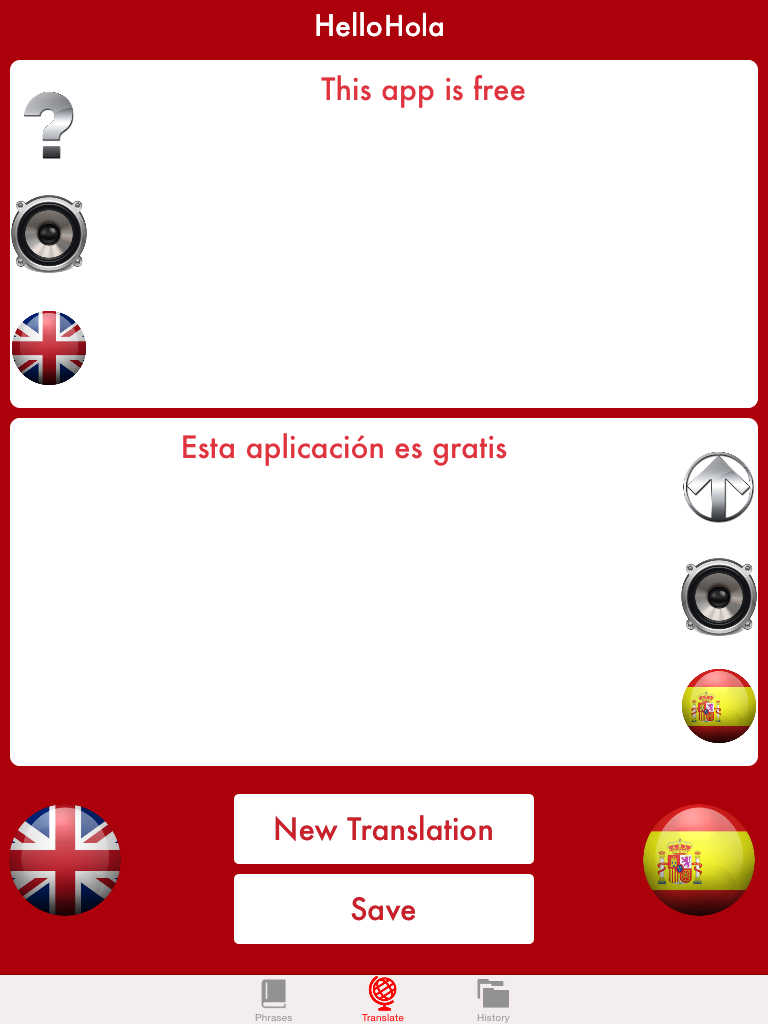Select the large UK flag button

tap(65, 860)
